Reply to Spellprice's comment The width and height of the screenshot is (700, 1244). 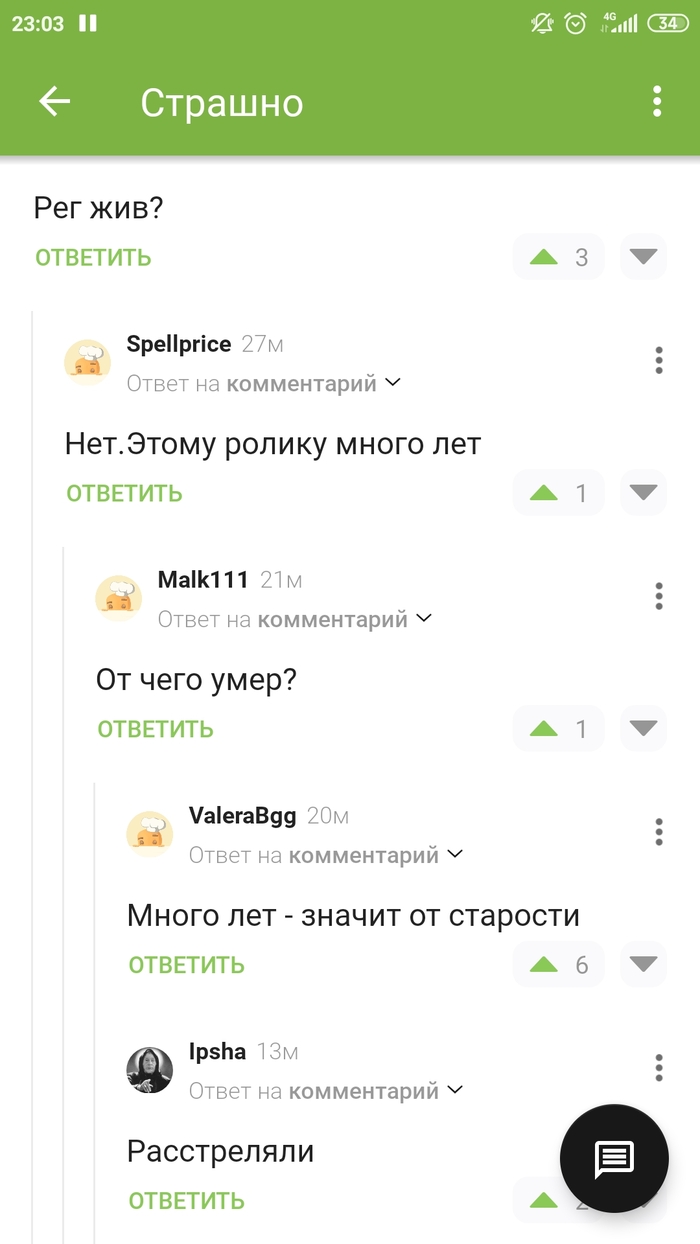coord(124,493)
